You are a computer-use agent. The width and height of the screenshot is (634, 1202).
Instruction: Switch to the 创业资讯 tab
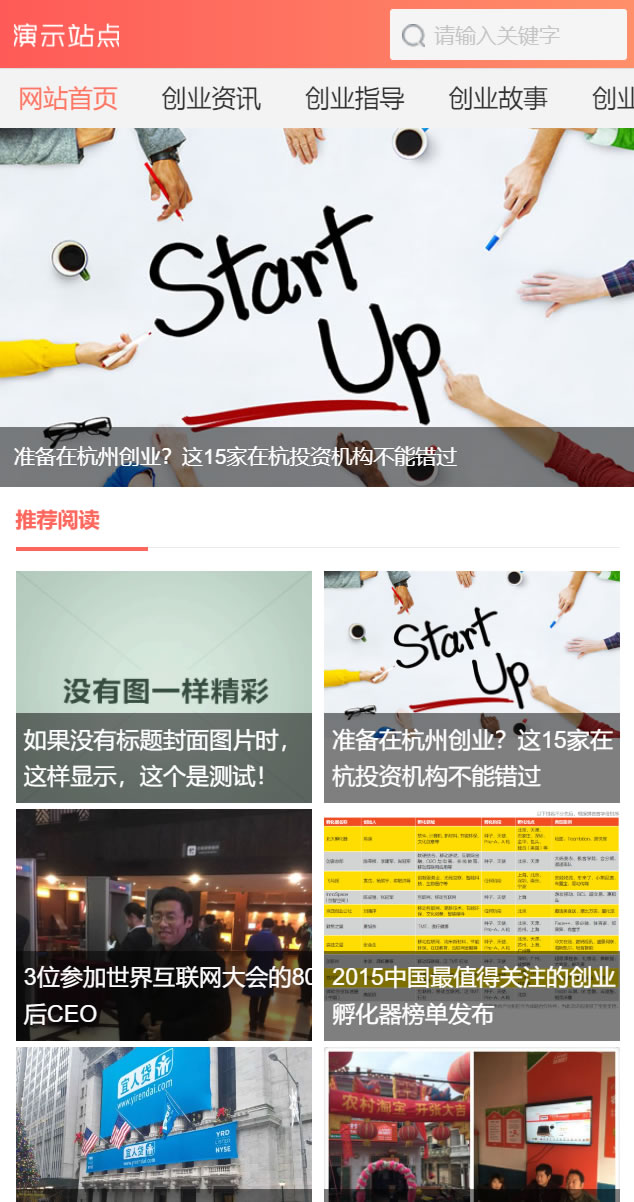tap(211, 98)
